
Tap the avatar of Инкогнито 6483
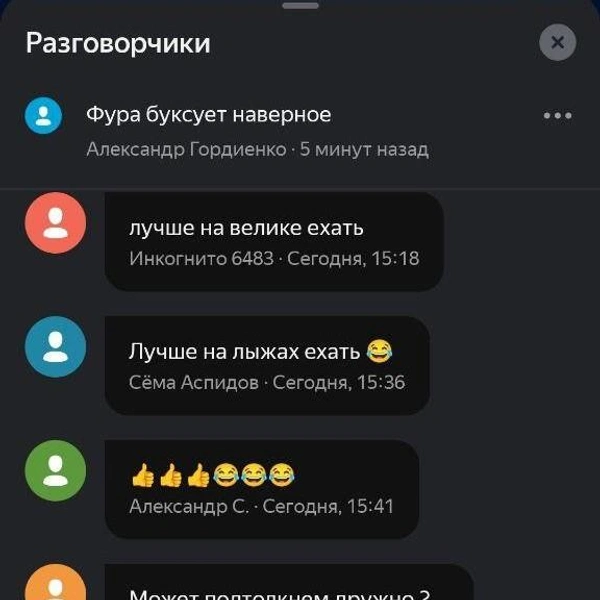55,222
